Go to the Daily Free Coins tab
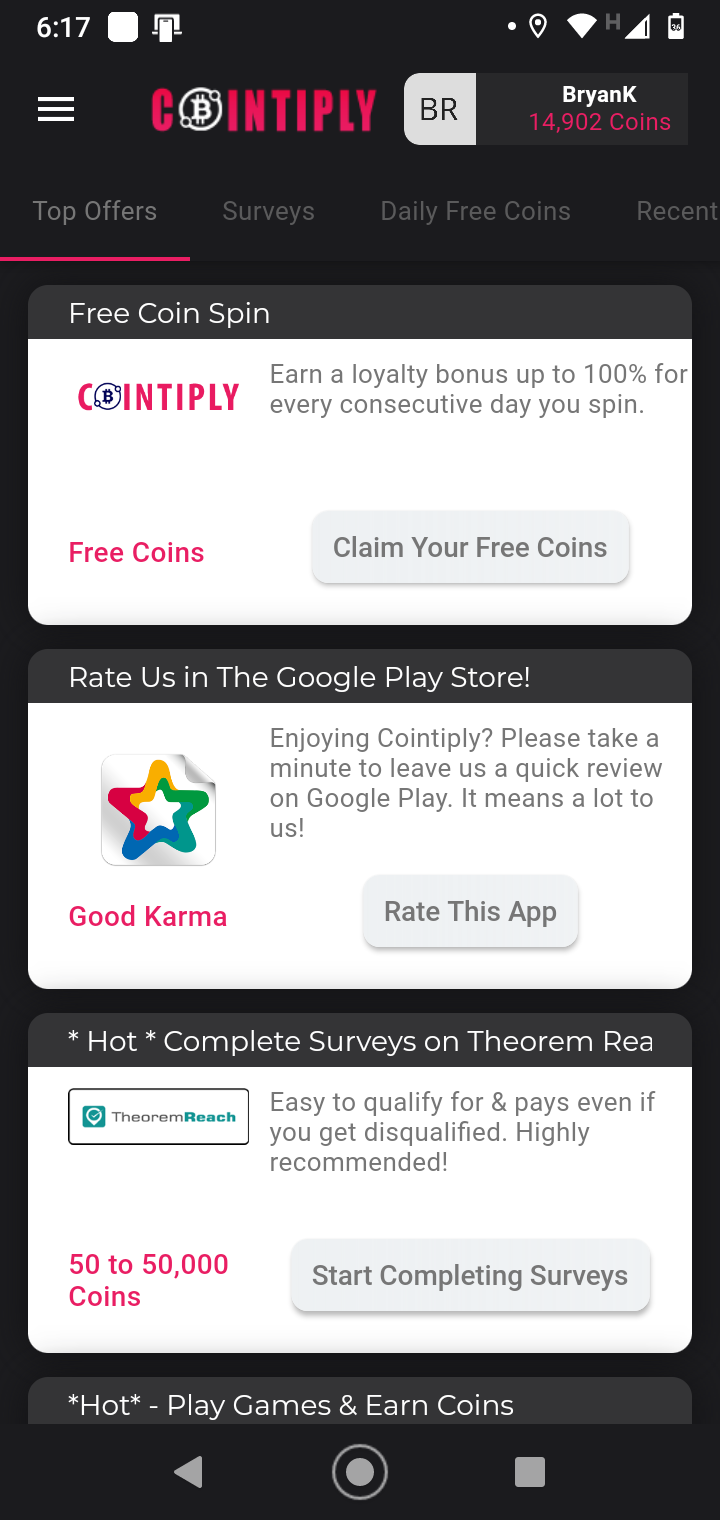The height and width of the screenshot is (1520, 720). [475, 211]
